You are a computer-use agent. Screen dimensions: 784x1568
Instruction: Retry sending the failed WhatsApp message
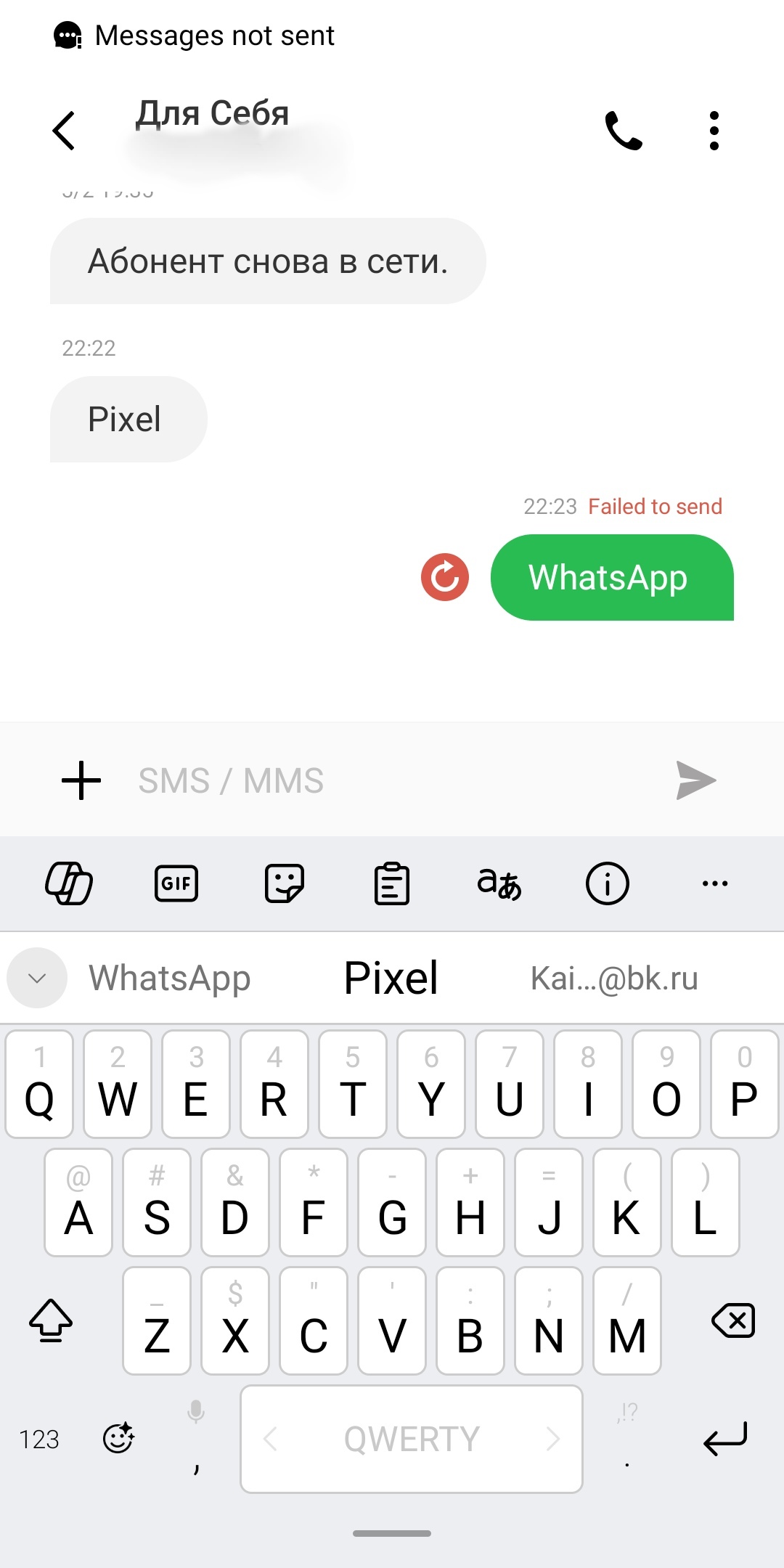(x=444, y=578)
